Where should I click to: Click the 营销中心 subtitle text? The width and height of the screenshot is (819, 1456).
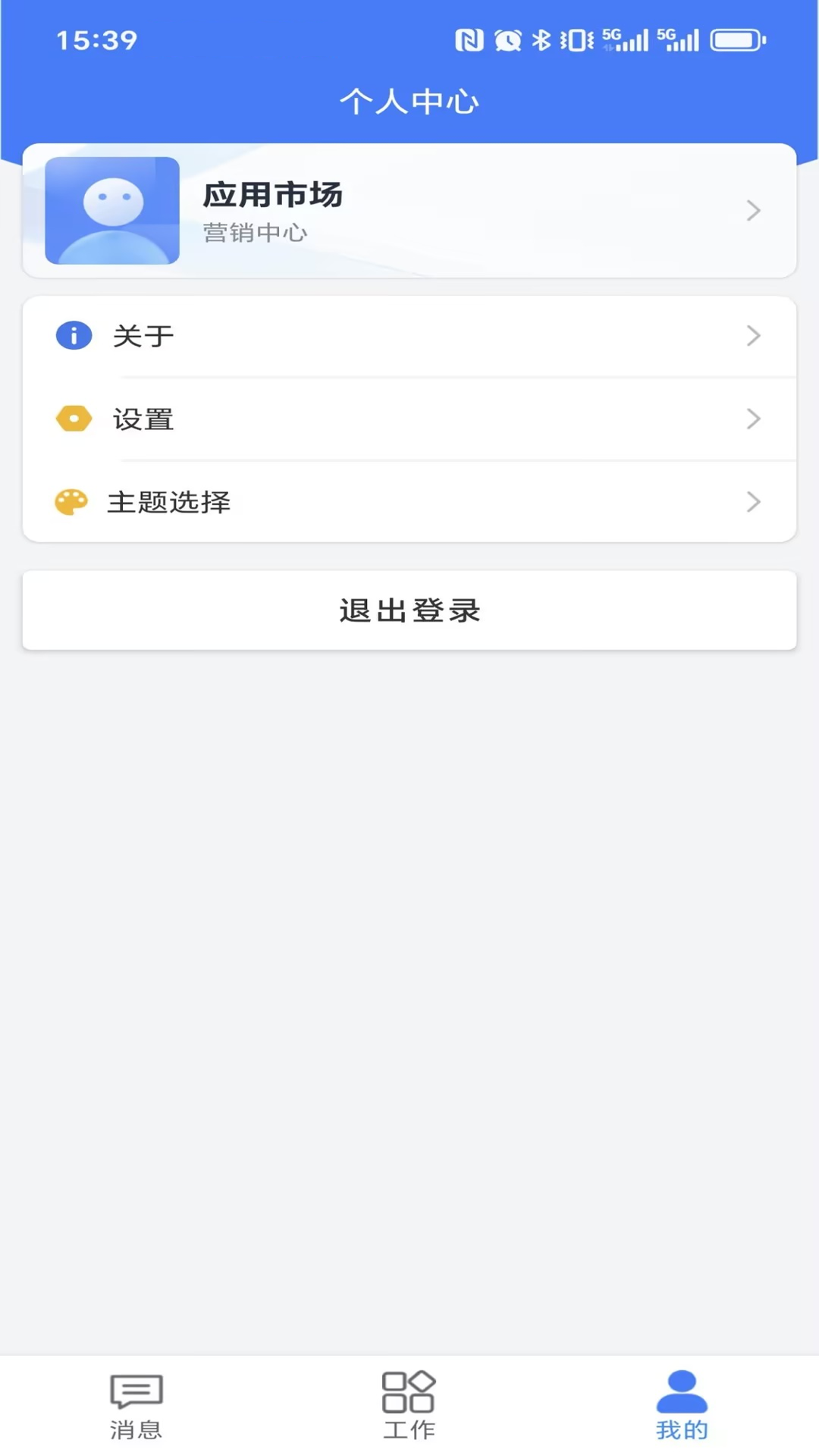tap(256, 233)
